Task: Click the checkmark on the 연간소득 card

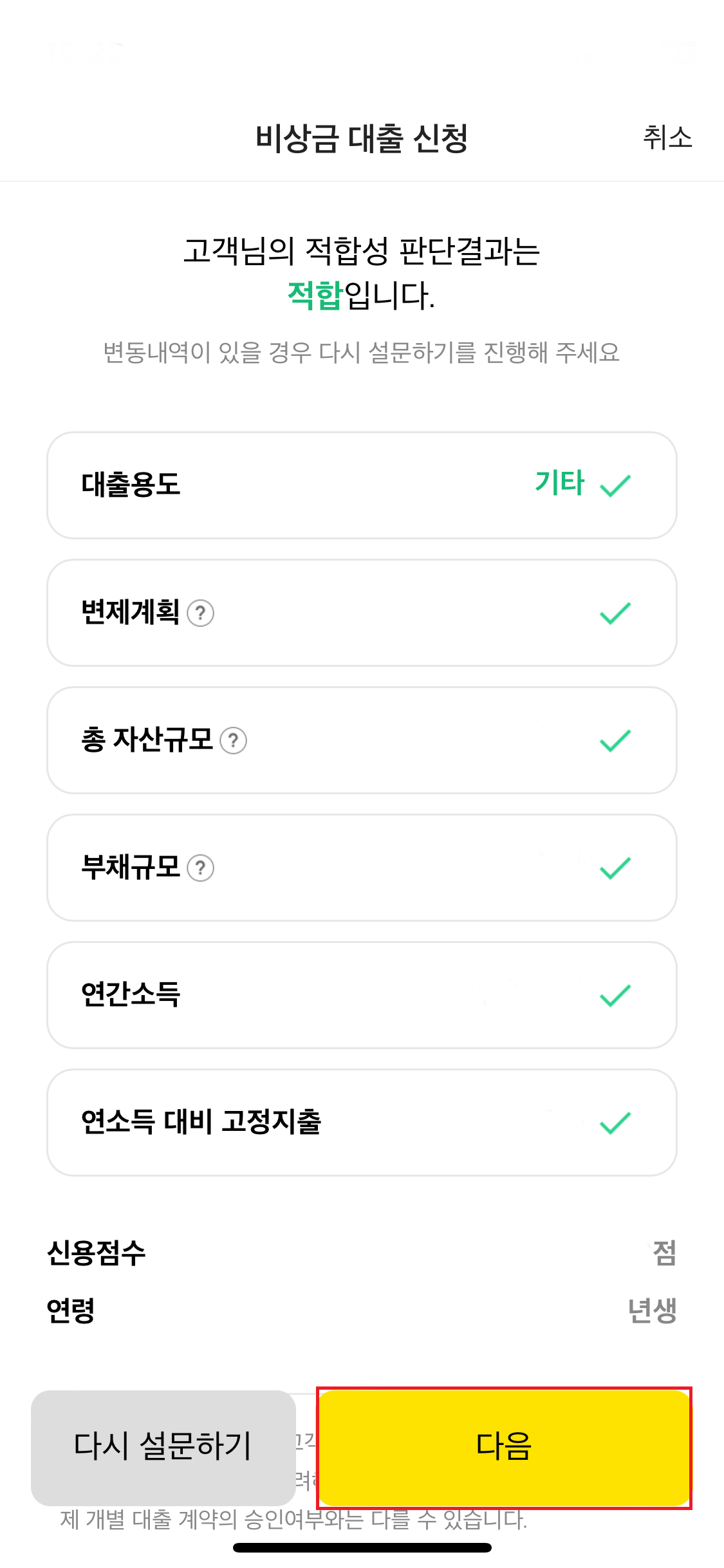Action: 615,995
